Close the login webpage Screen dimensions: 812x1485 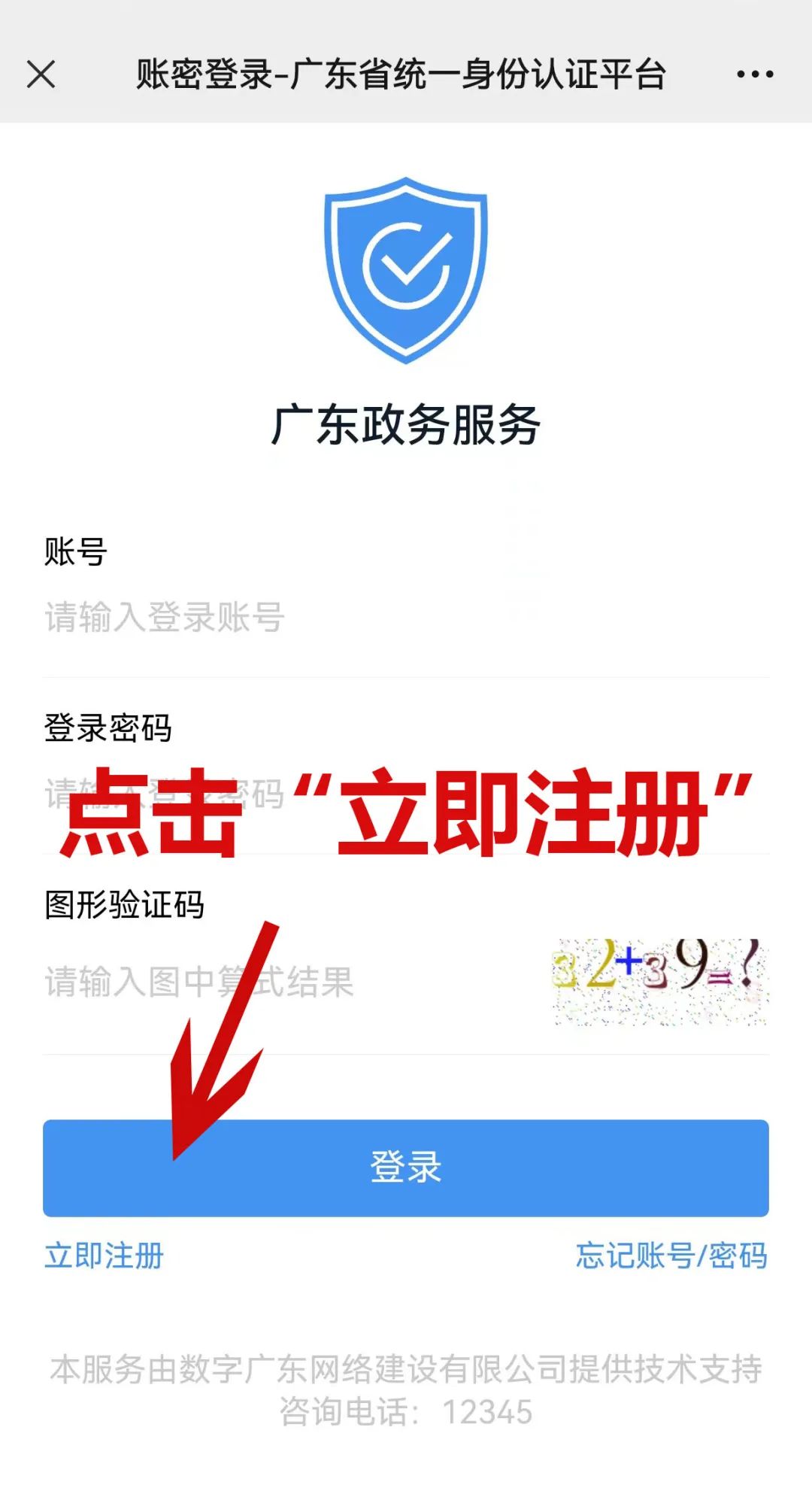tap(41, 74)
